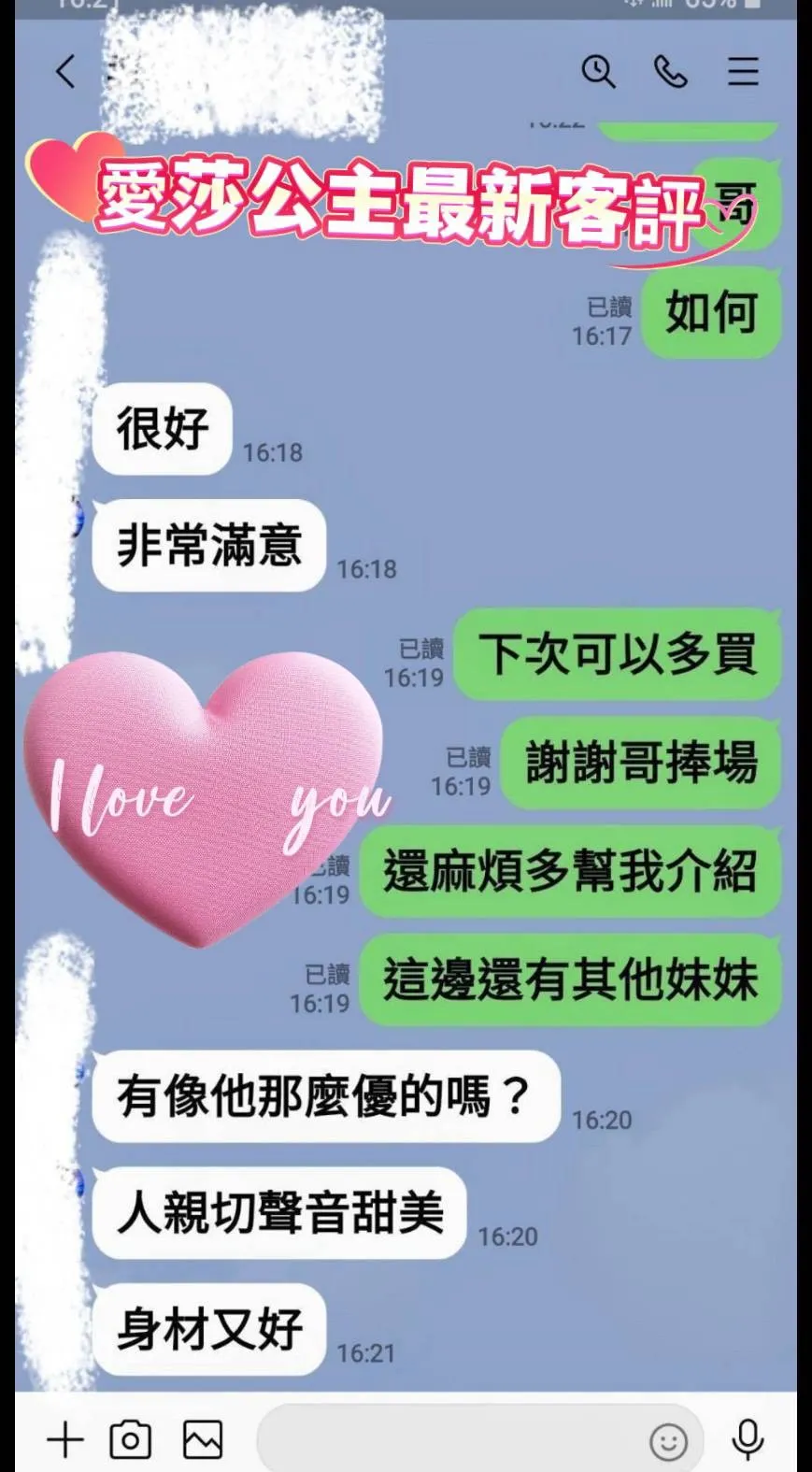Go back to the chat list

pos(64,71)
